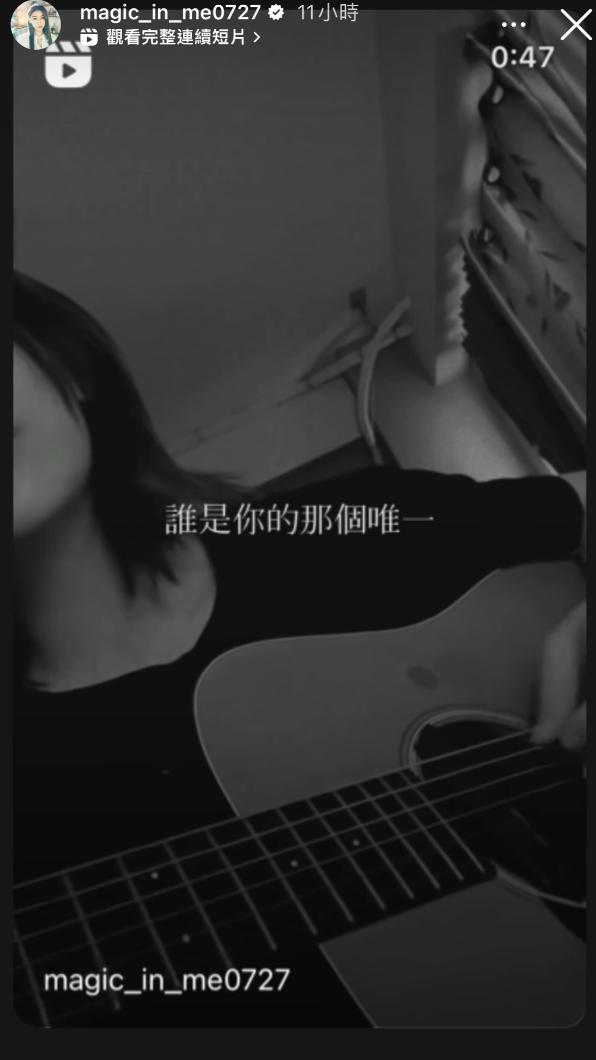
Task: Close the story with the X
Action: click(x=576, y=25)
